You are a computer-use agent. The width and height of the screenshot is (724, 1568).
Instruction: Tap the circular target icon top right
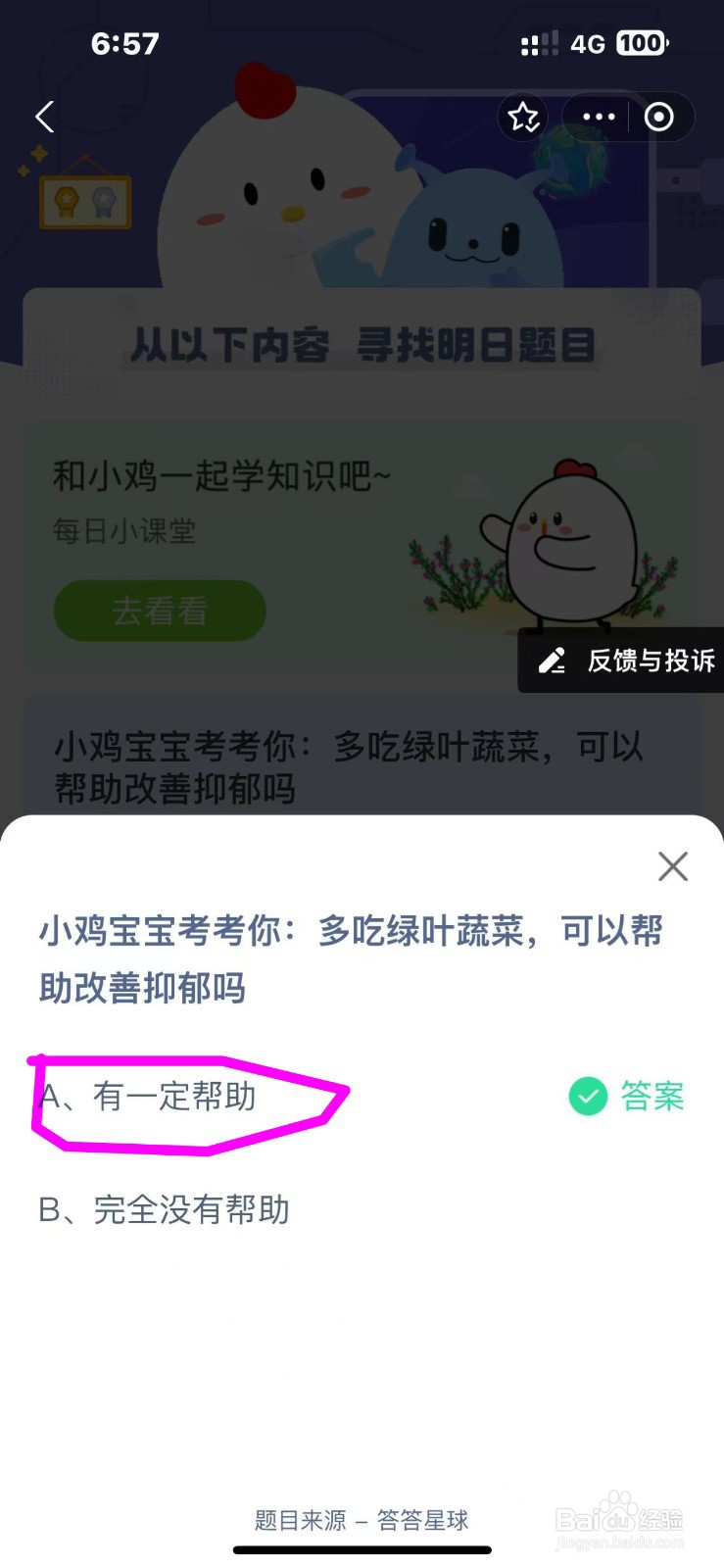tap(657, 117)
